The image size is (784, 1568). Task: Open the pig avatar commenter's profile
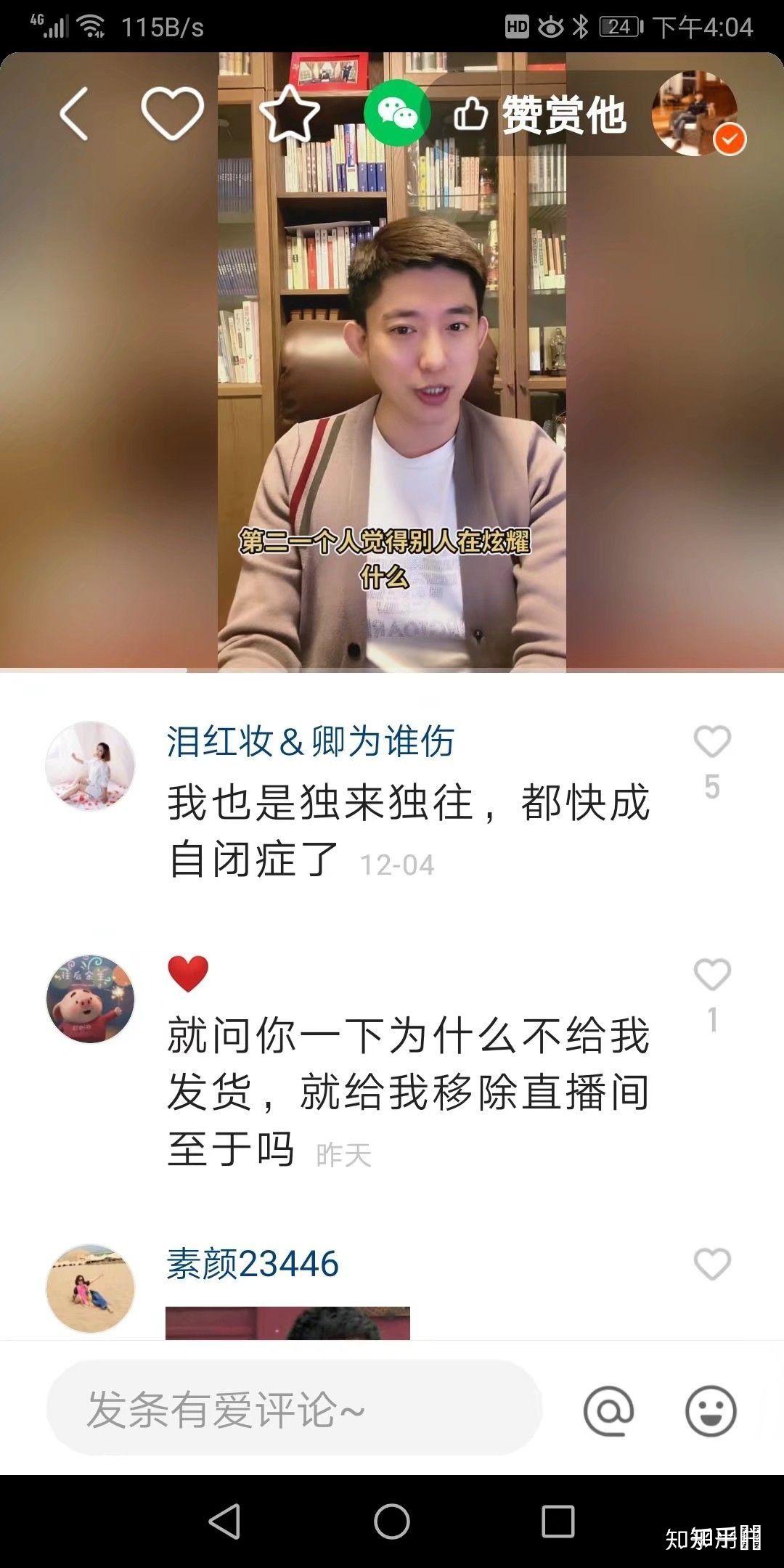pyautogui.click(x=91, y=999)
